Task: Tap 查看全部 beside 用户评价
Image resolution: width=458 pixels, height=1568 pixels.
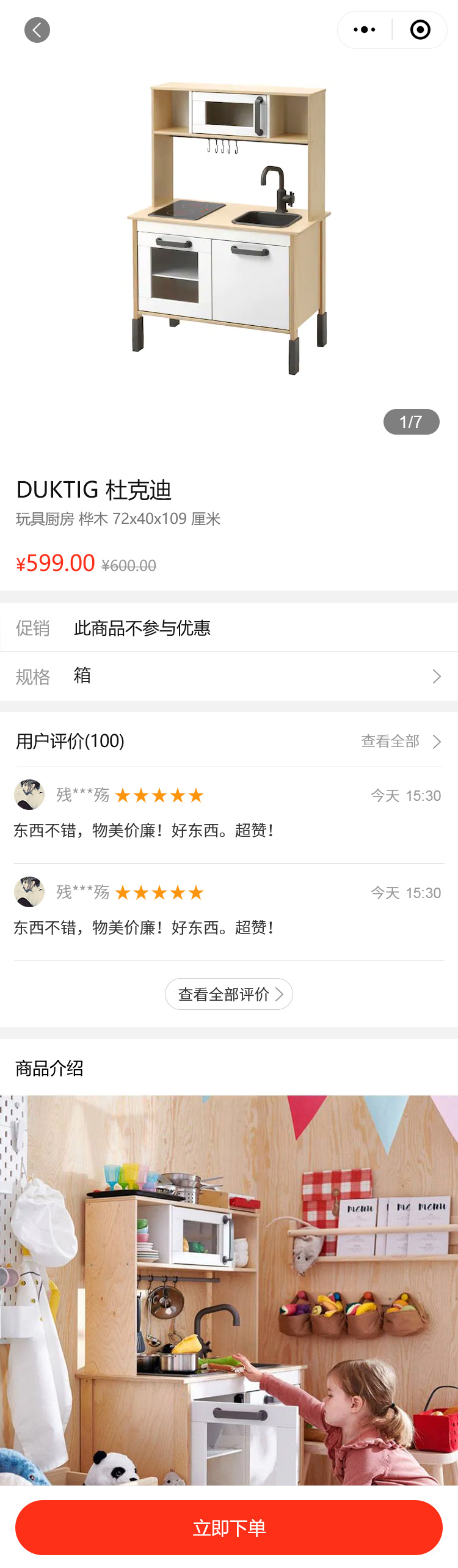Action: click(x=400, y=742)
